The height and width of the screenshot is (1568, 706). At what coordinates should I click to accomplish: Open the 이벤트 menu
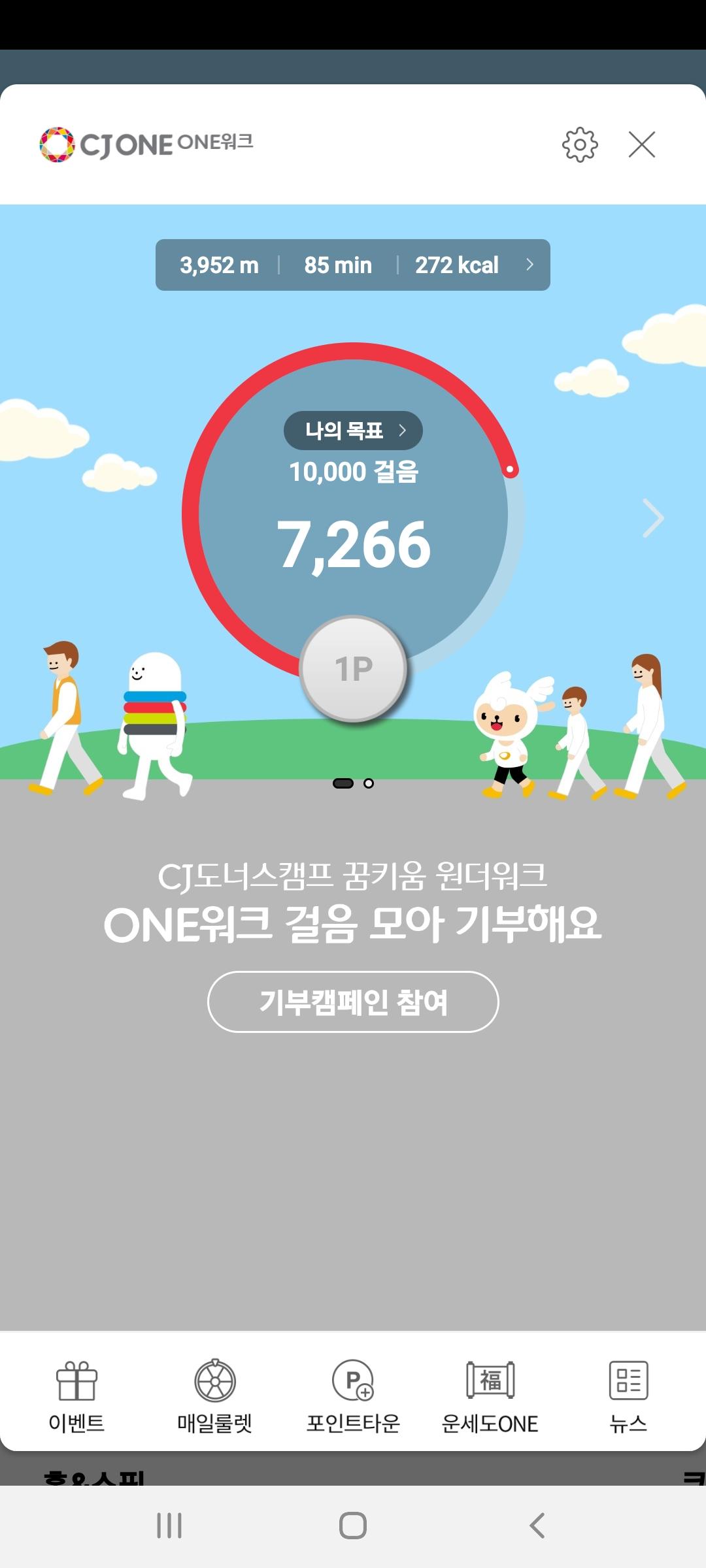pos(76,1397)
